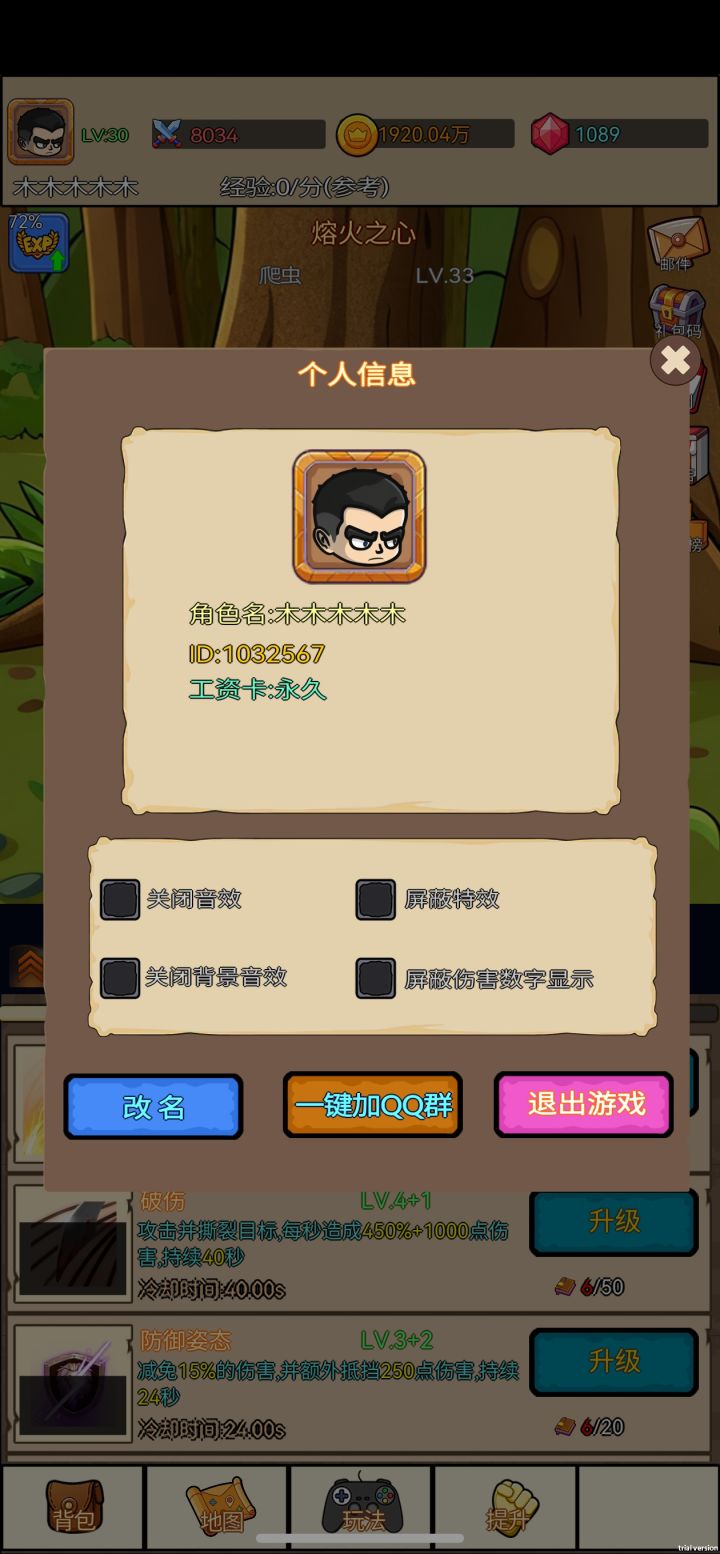Enable the 屏蔽特效 checkbox
The image size is (720, 1554).
click(x=375, y=898)
